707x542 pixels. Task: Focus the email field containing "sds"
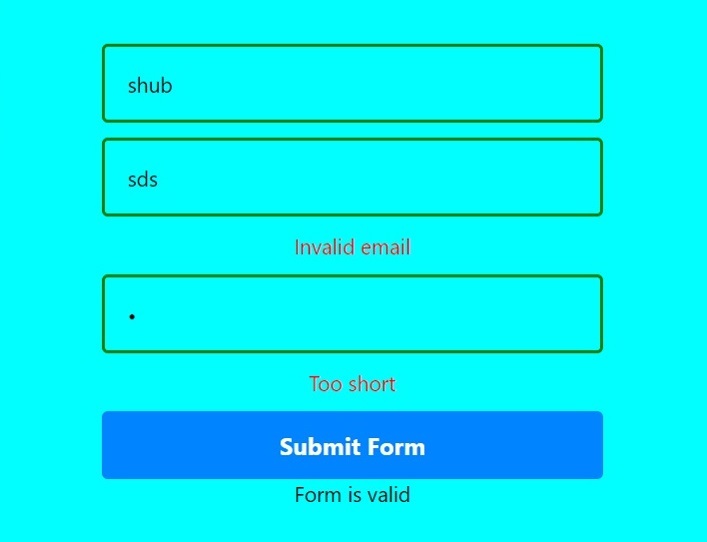[352, 178]
